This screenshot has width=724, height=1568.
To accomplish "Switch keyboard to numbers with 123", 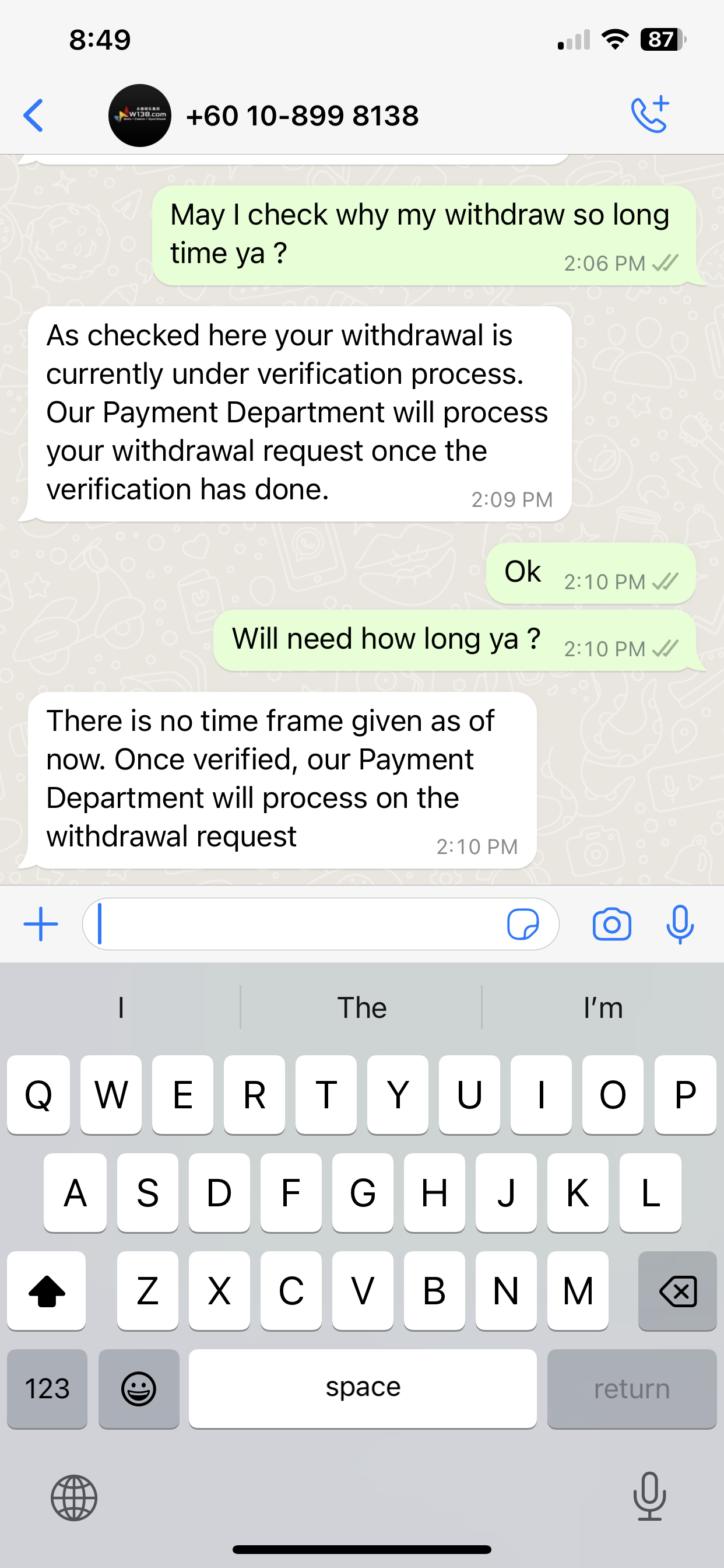I will (47, 1388).
